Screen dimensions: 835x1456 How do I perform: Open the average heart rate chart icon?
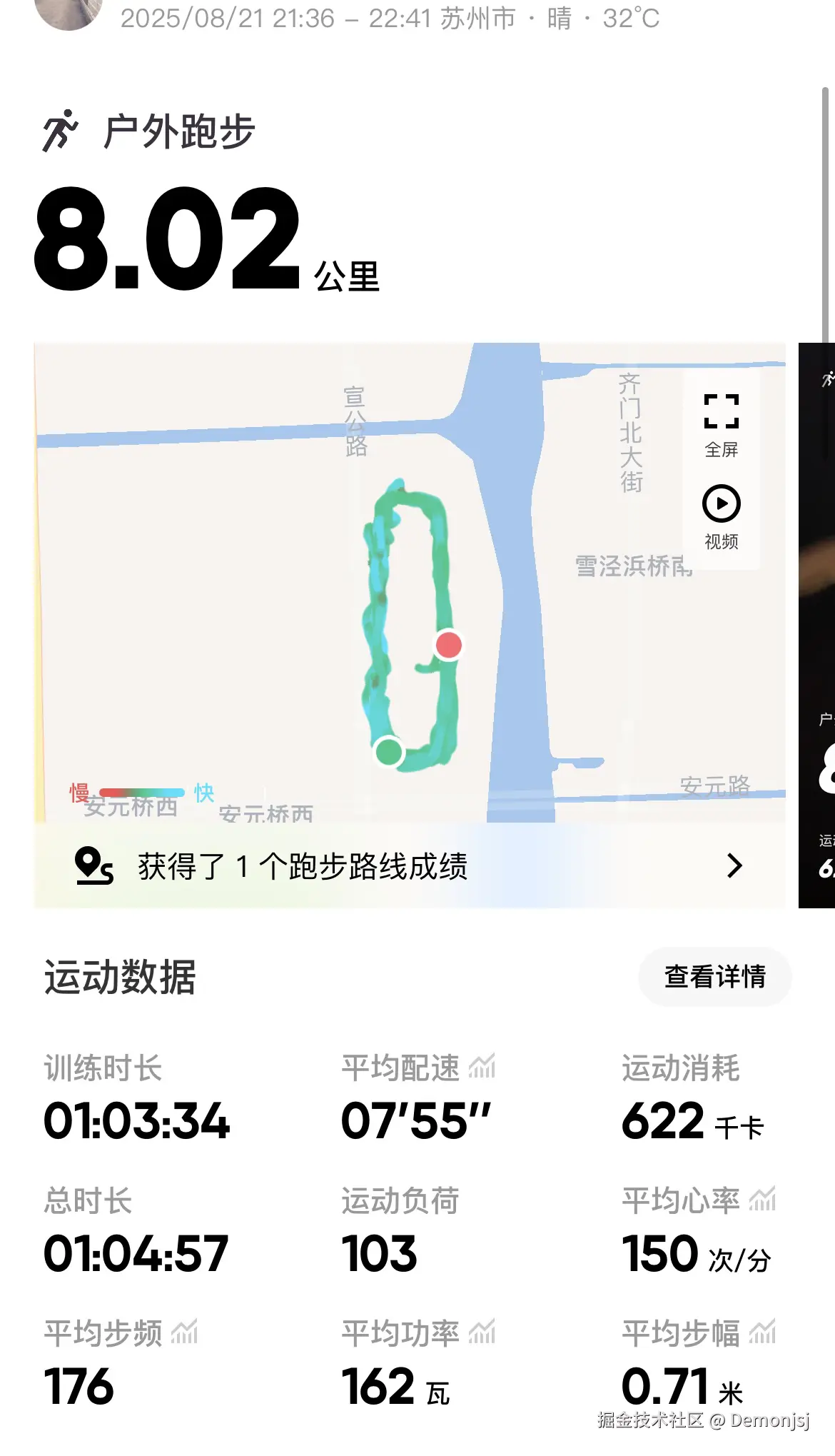pos(762,1199)
